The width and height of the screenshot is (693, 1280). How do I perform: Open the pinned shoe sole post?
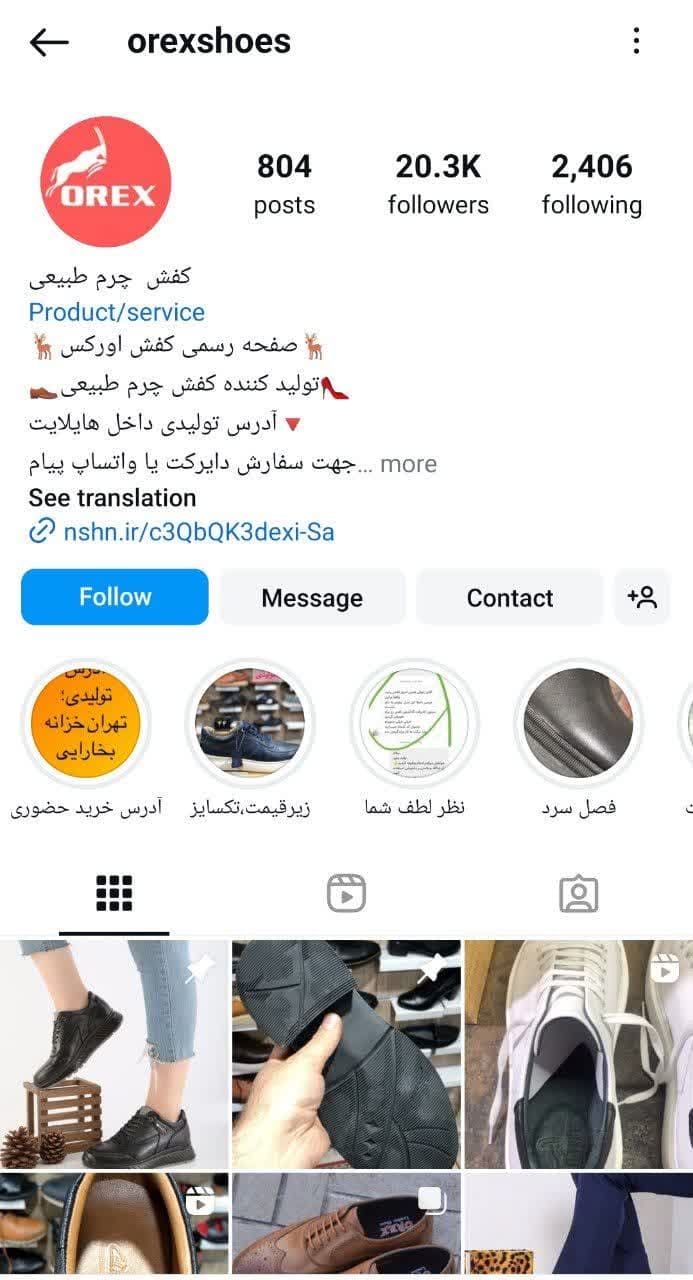(x=346, y=1054)
